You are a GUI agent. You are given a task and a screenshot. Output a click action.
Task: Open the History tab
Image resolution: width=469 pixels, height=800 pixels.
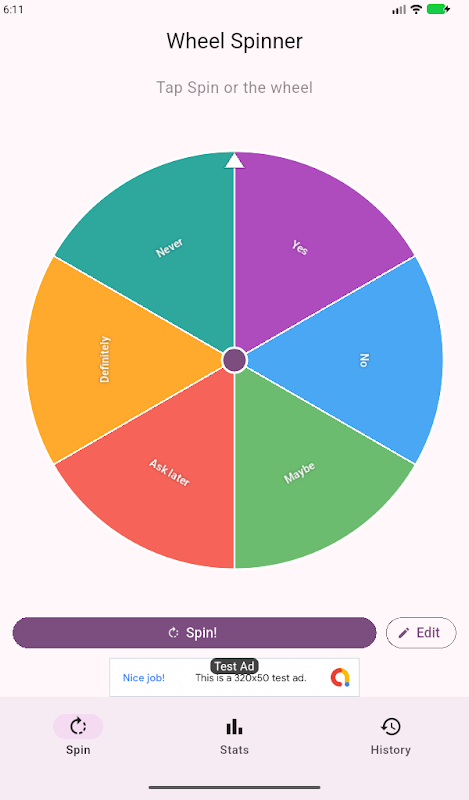coord(390,736)
